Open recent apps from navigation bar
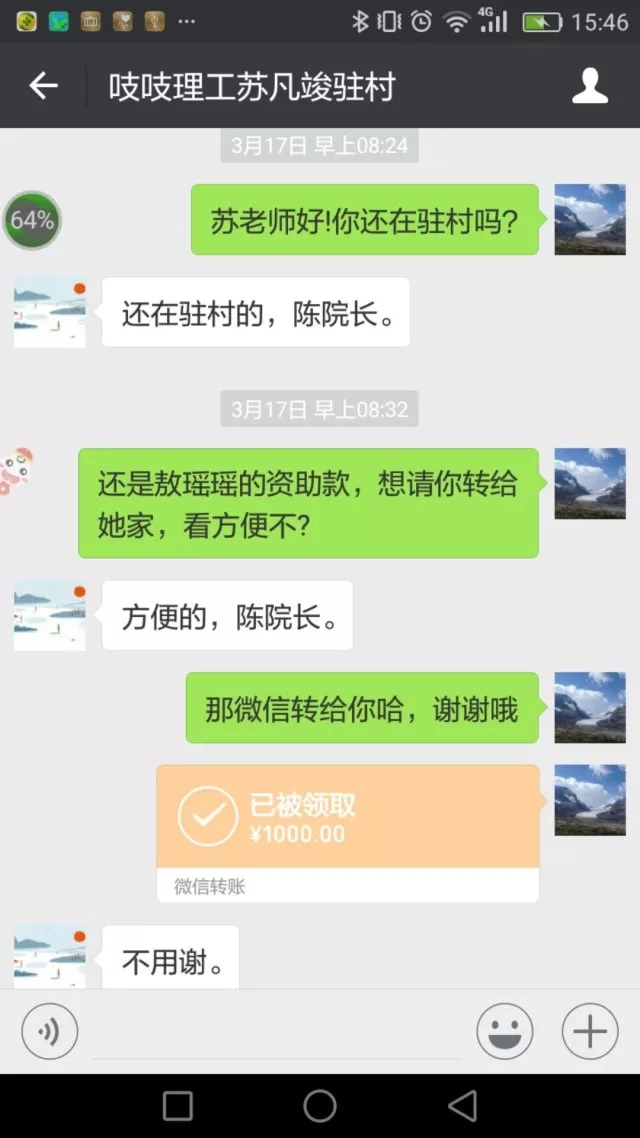The height and width of the screenshot is (1138, 640). click(x=178, y=1106)
